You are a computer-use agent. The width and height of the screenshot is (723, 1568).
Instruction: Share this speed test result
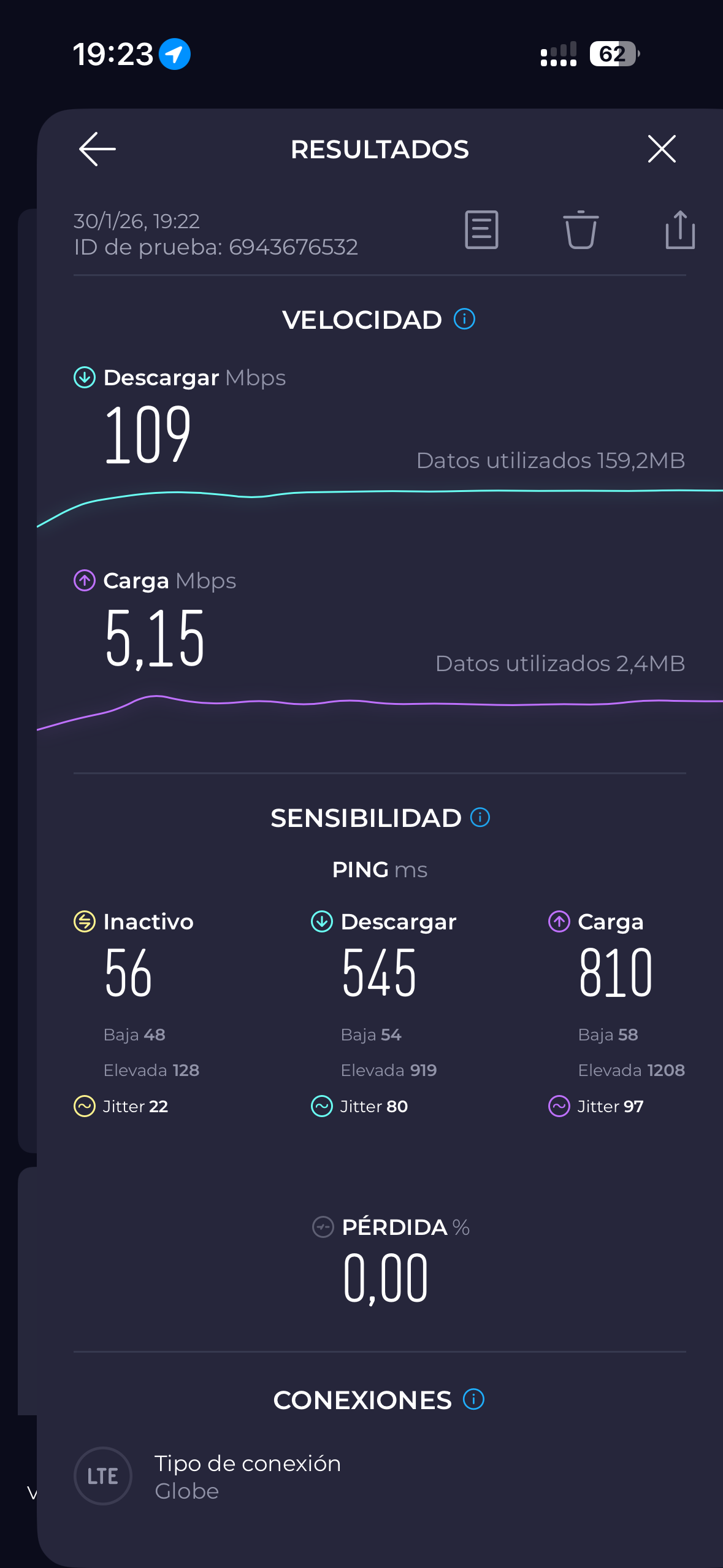coord(679,230)
